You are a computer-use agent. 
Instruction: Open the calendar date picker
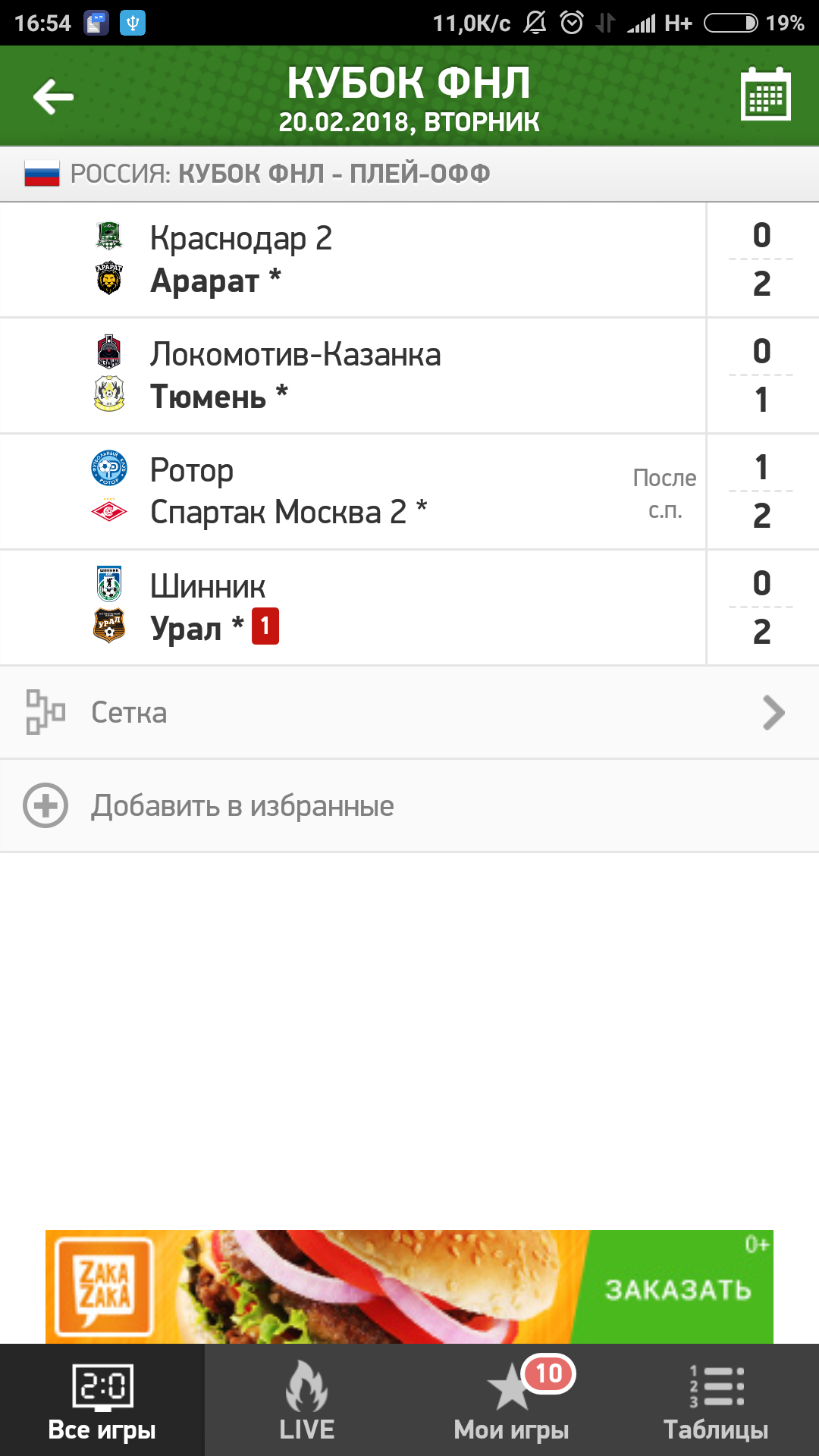(x=765, y=96)
